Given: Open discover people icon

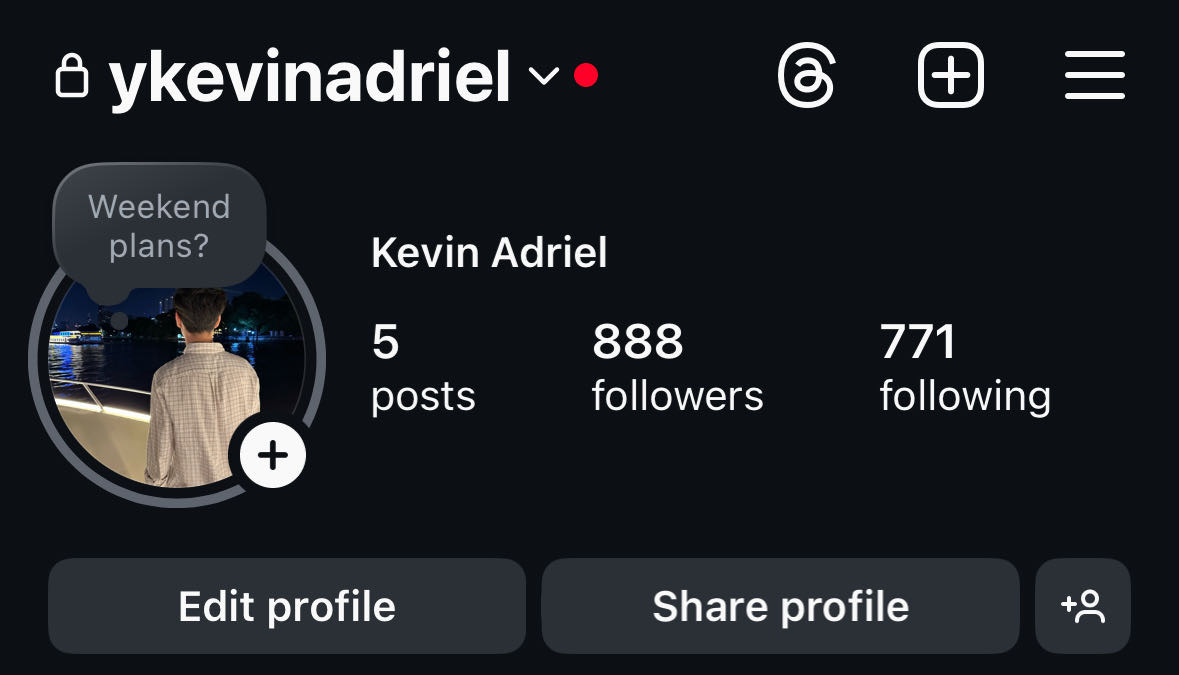Looking at the screenshot, I should pyautogui.click(x=1083, y=606).
